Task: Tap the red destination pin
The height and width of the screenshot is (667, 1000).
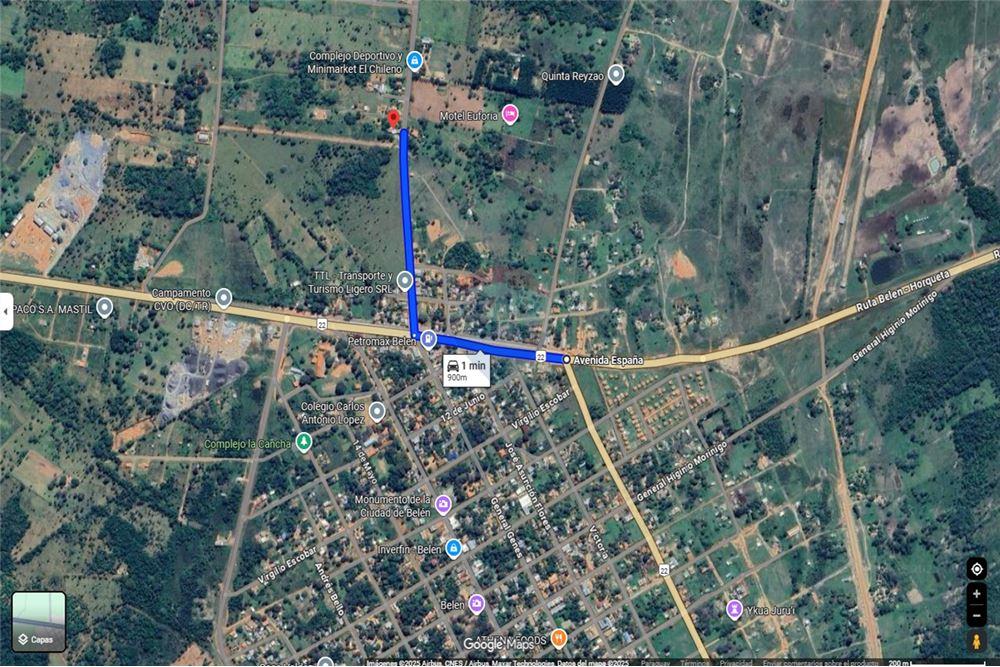Action: coord(393,119)
